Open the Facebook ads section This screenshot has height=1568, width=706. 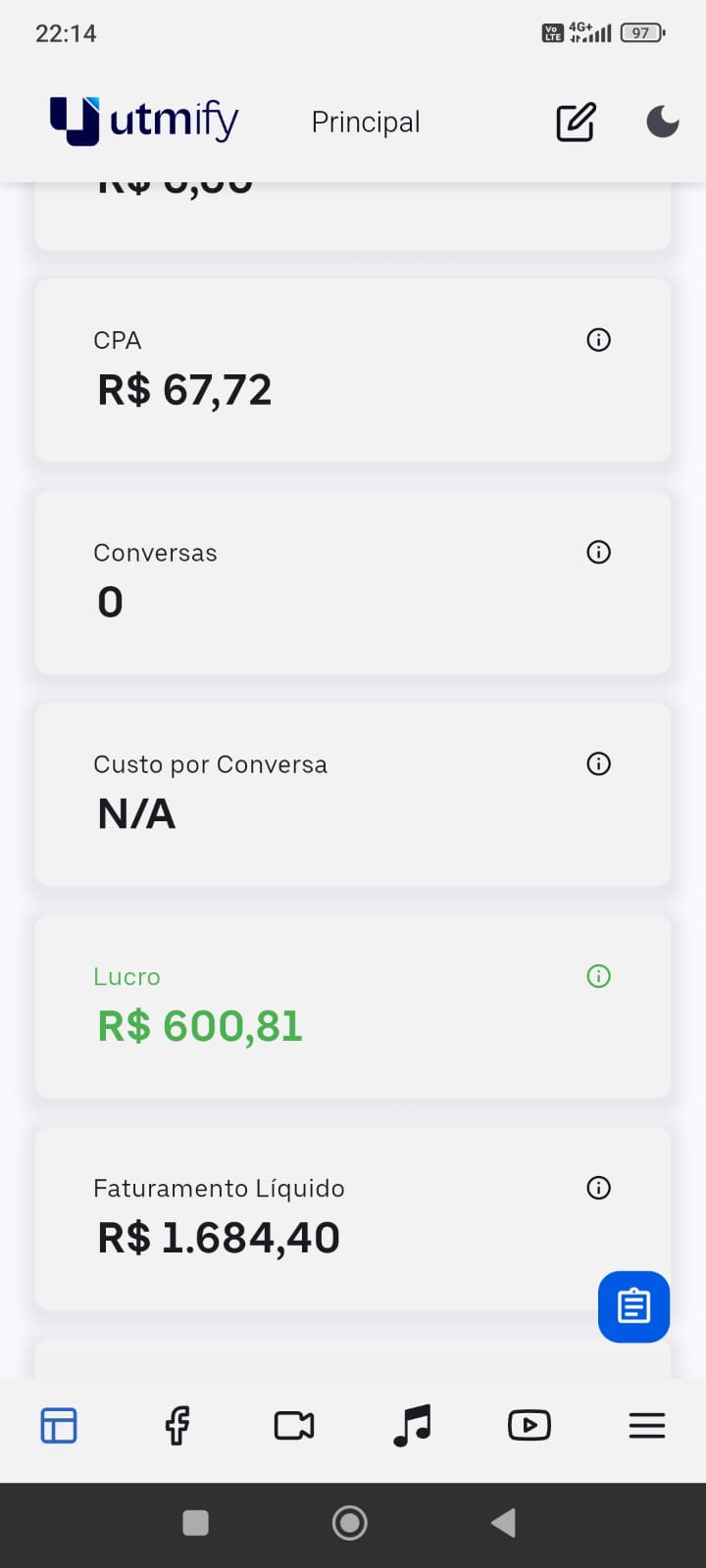pyautogui.click(x=176, y=1426)
